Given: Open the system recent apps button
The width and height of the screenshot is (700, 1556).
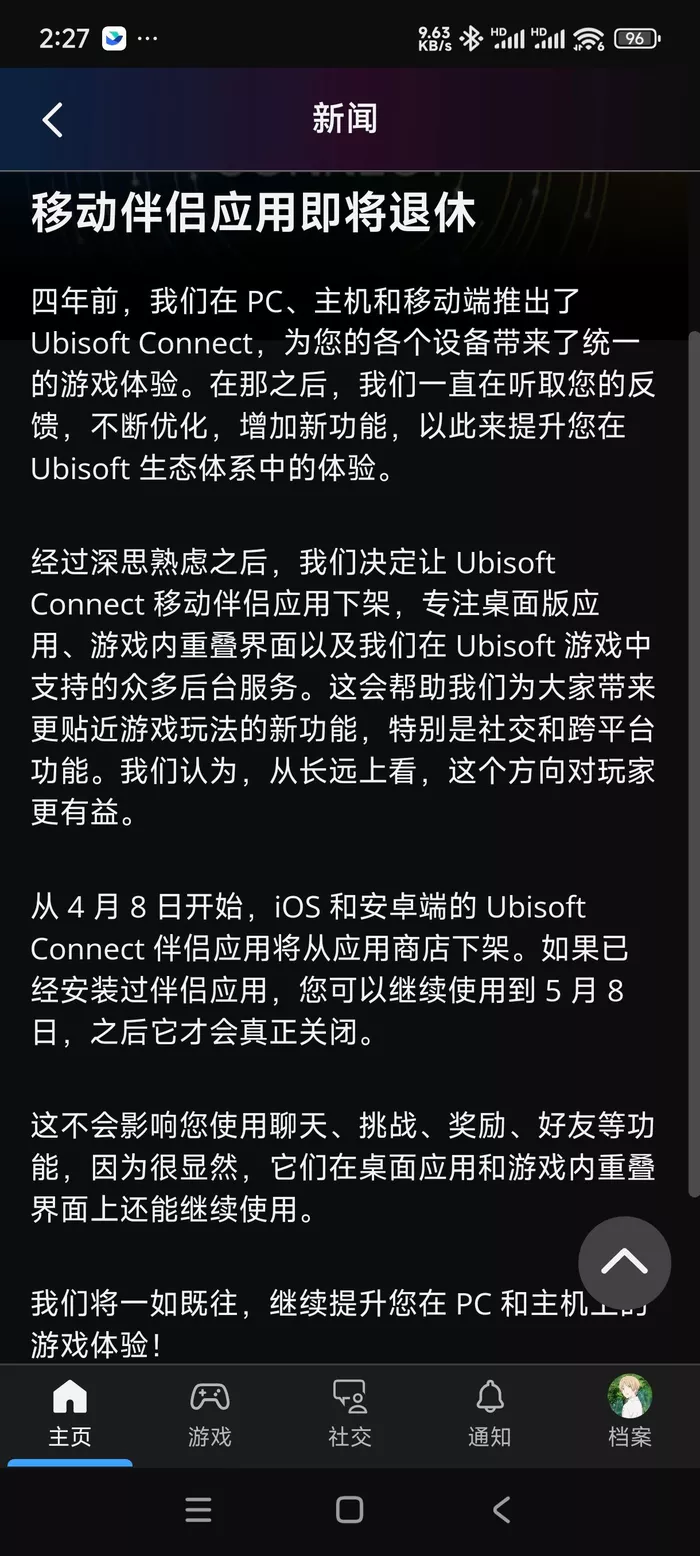Looking at the screenshot, I should click(199, 1509).
